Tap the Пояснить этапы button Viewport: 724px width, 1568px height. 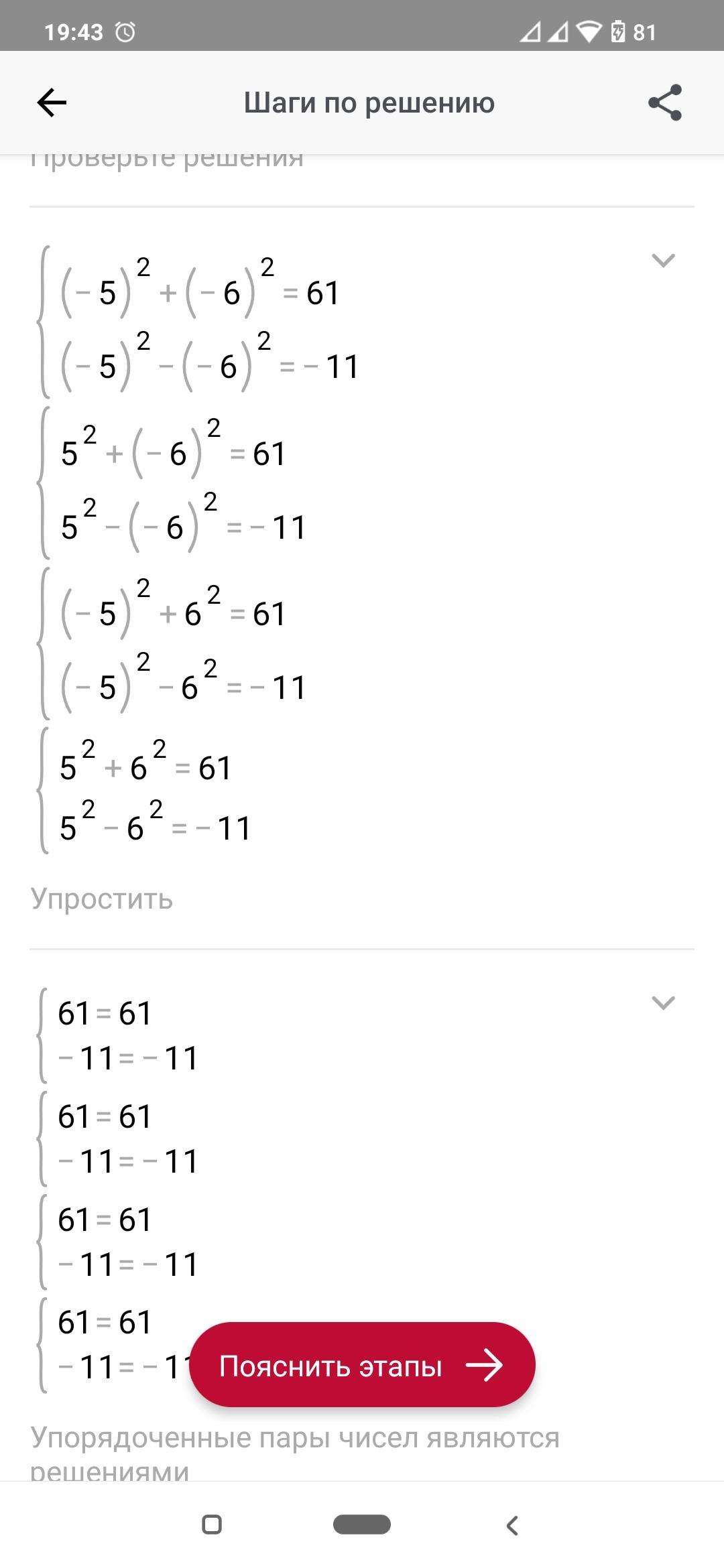point(362,1364)
